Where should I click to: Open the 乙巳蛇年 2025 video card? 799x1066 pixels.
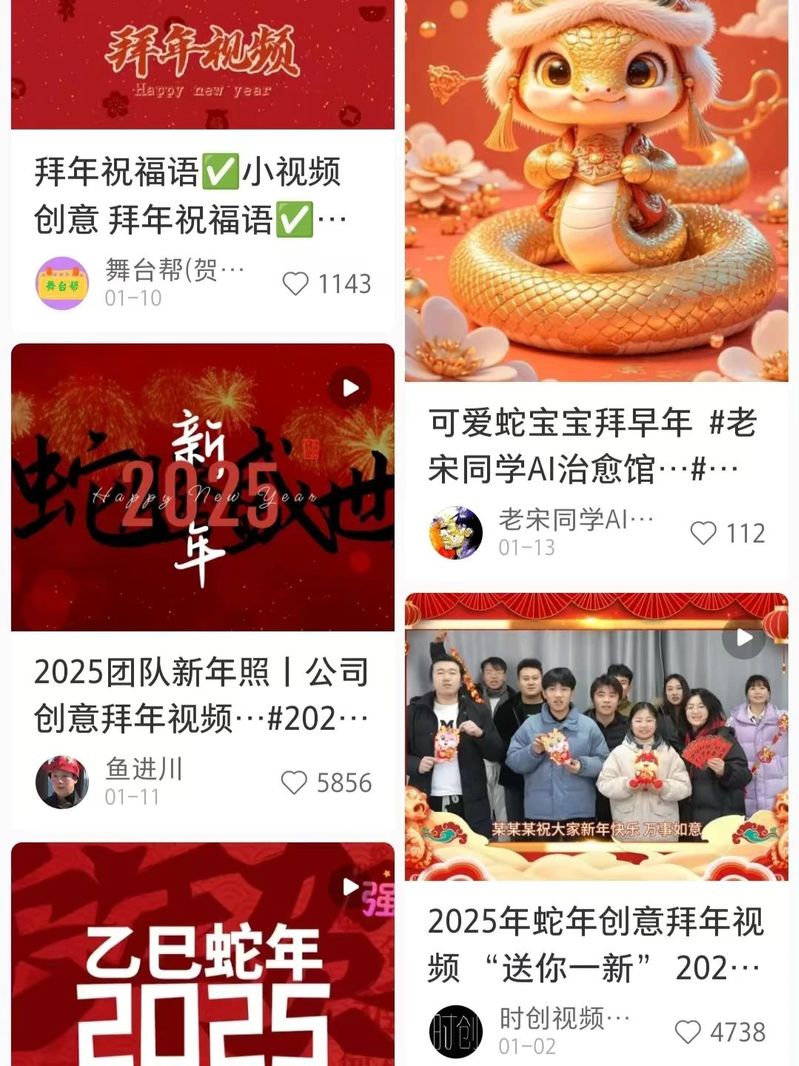pos(202,953)
